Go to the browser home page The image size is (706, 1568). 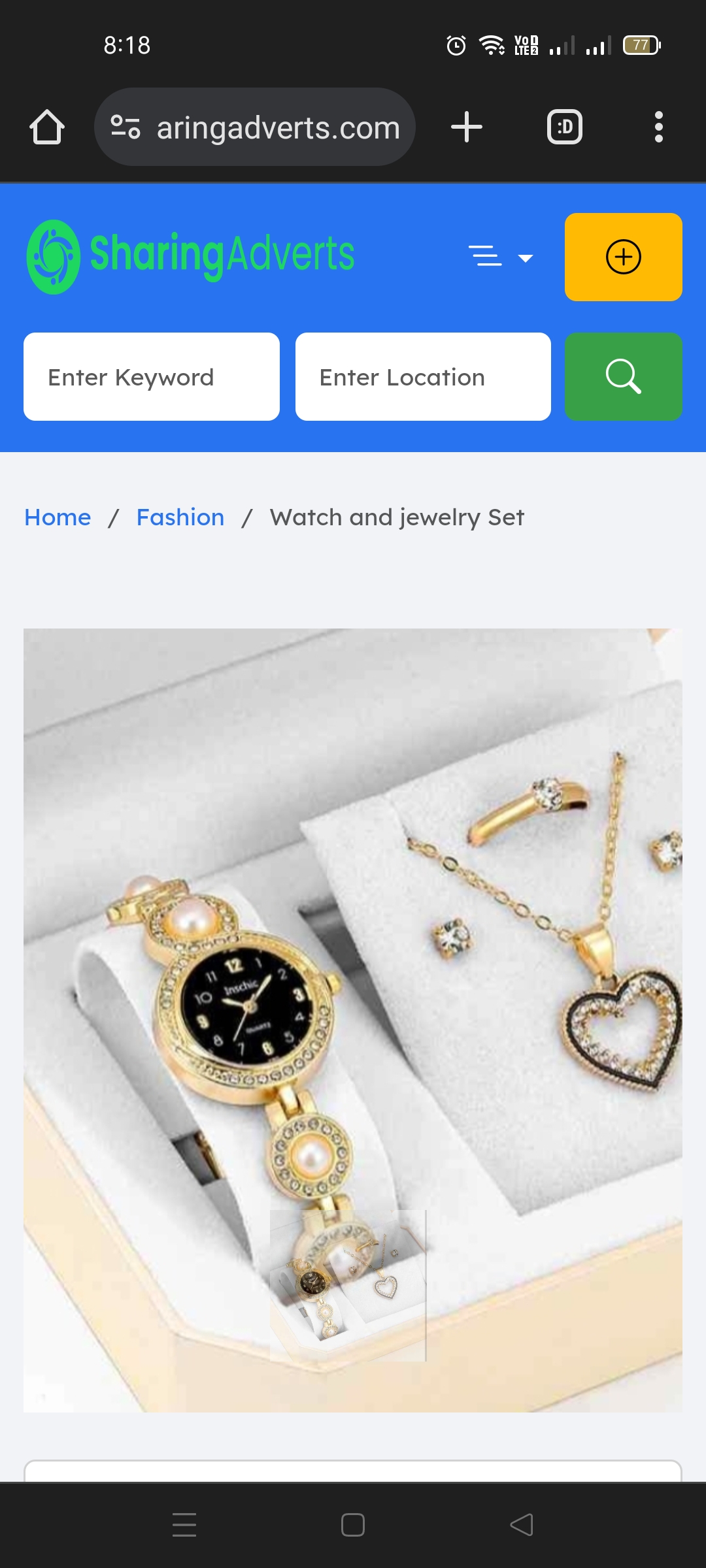tap(47, 127)
